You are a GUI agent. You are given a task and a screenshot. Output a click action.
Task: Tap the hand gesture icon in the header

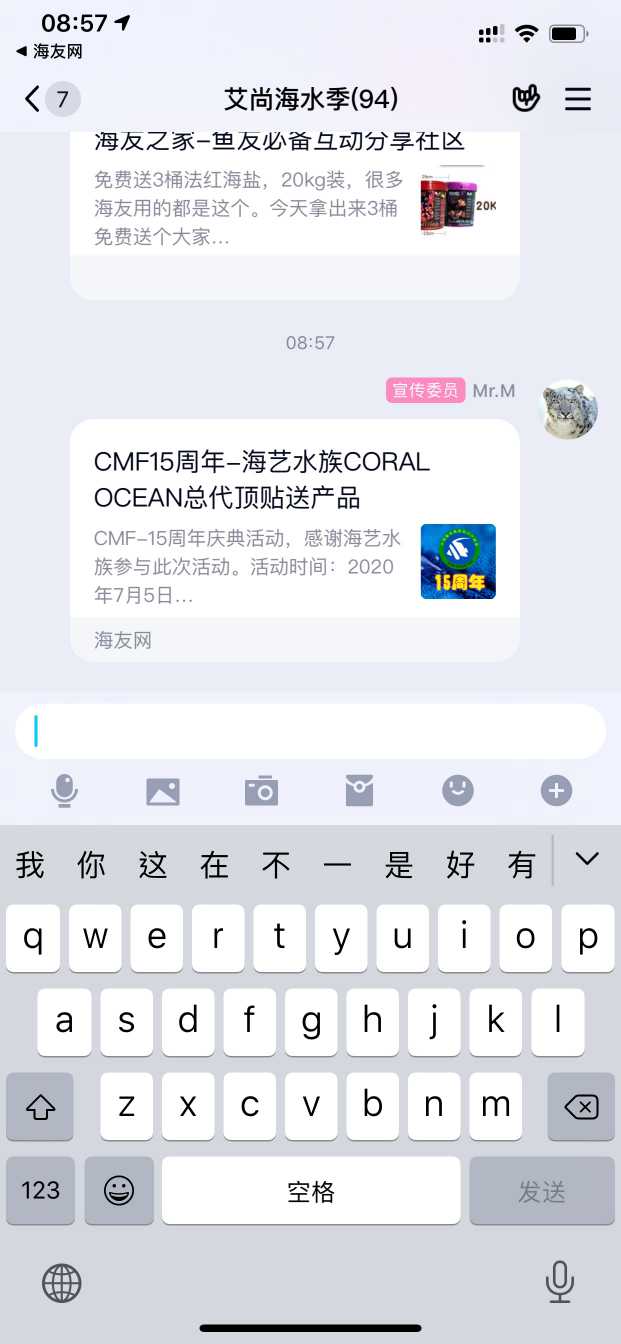tap(526, 99)
